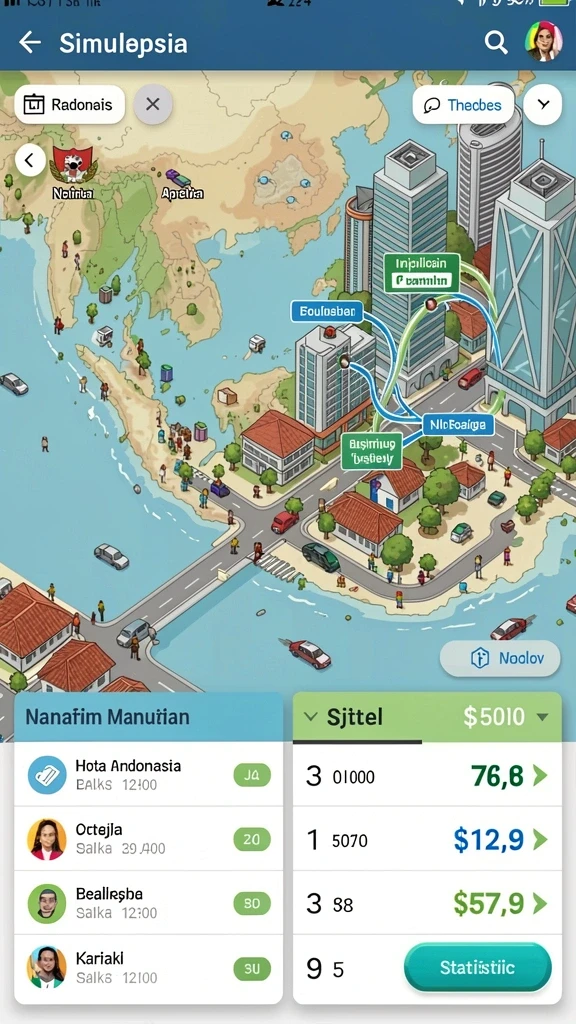Open the Beallesba row
This screenshot has height=1024, width=576.
pos(148,903)
